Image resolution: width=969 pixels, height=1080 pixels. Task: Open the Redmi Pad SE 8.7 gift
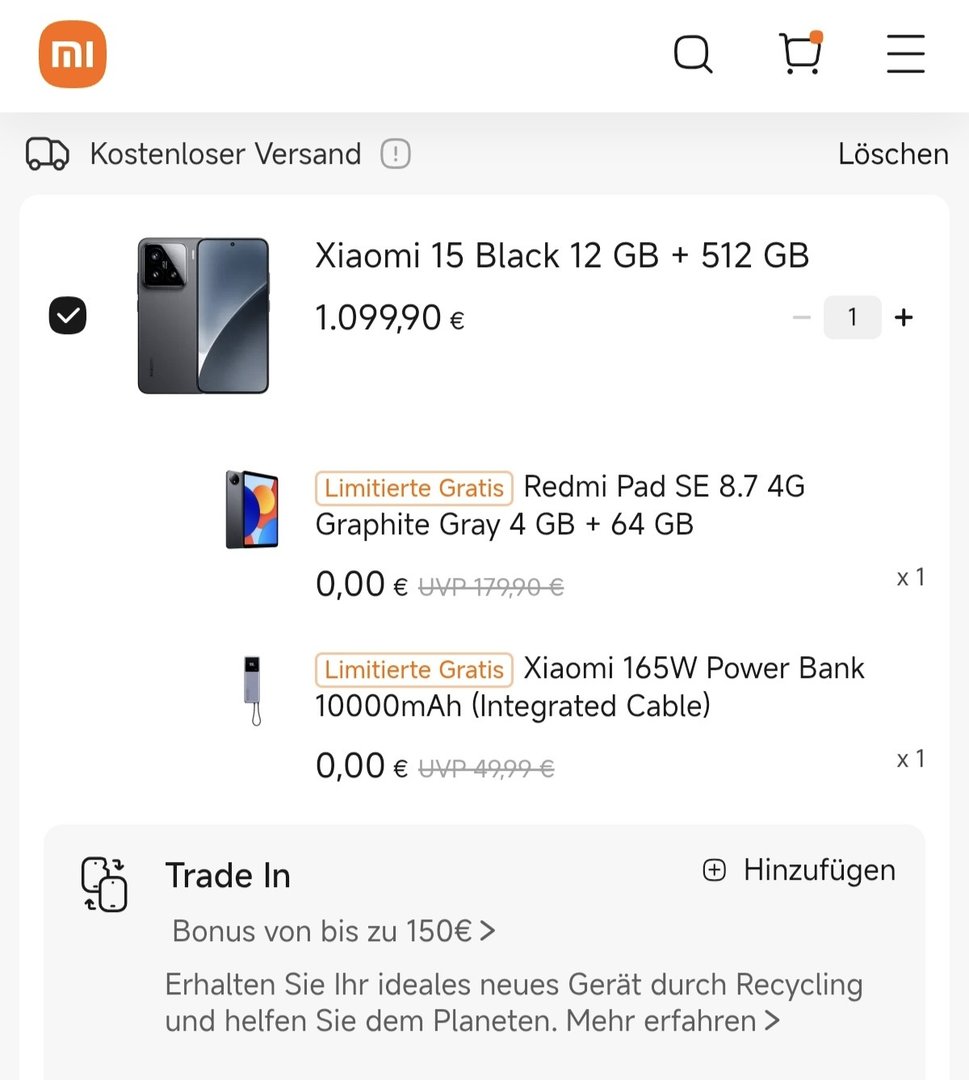click(252, 509)
